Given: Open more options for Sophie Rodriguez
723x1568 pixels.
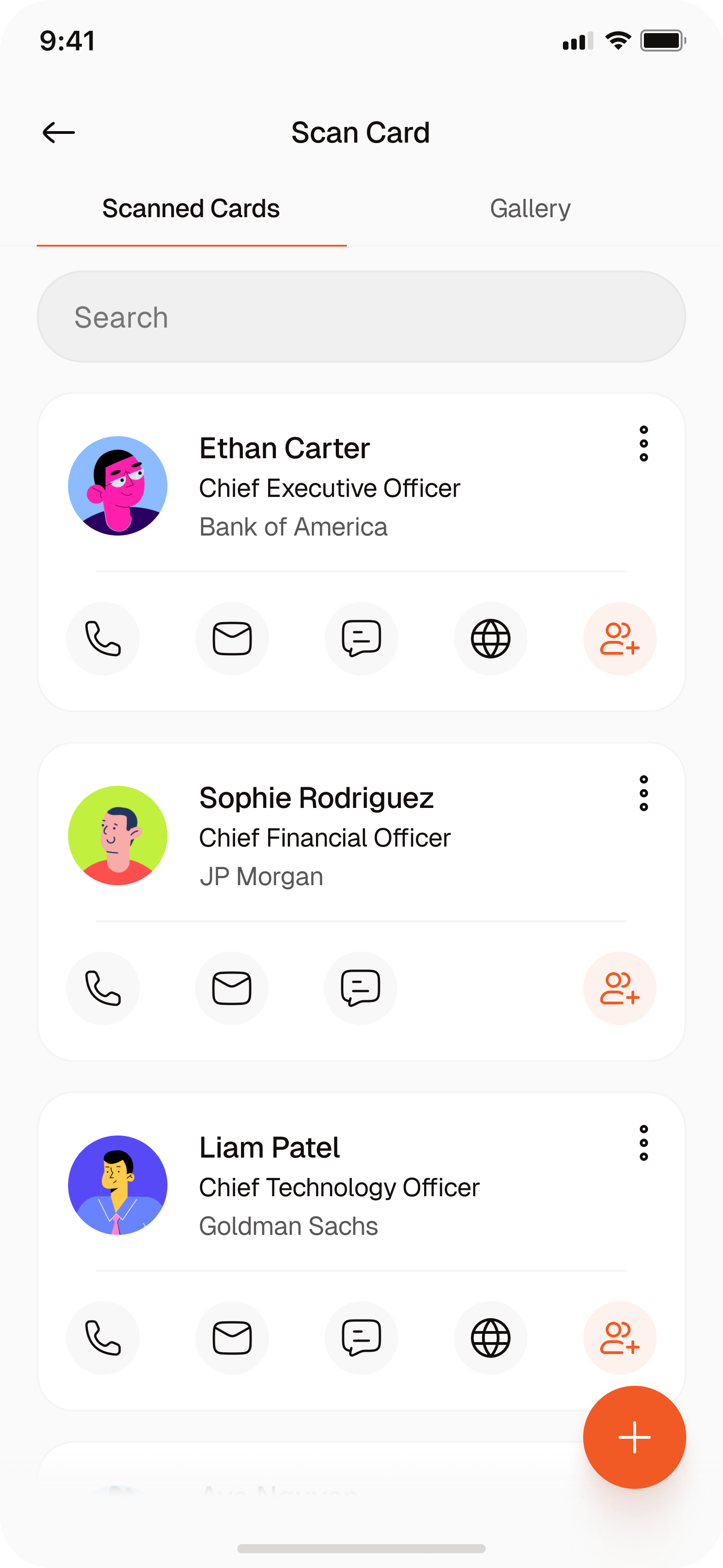Looking at the screenshot, I should [x=643, y=793].
